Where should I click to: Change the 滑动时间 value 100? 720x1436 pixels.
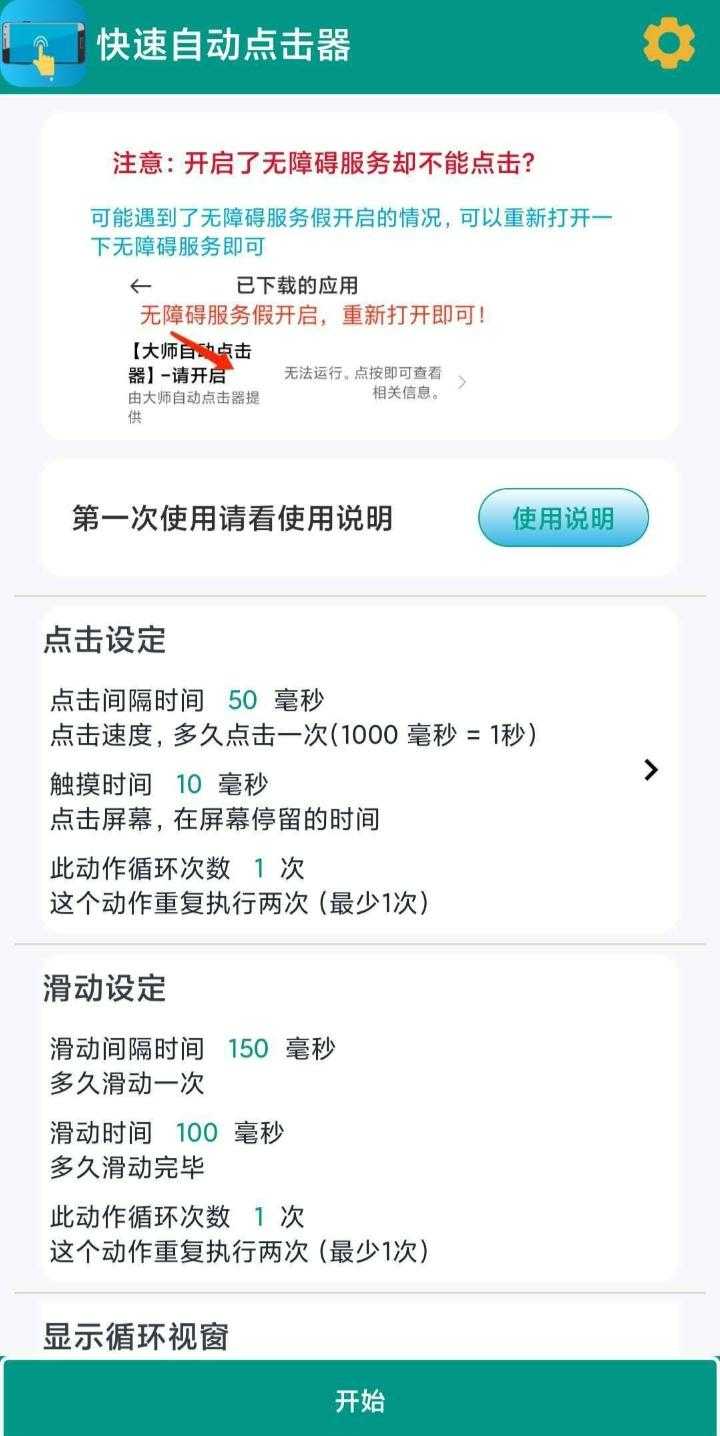coord(196,1132)
